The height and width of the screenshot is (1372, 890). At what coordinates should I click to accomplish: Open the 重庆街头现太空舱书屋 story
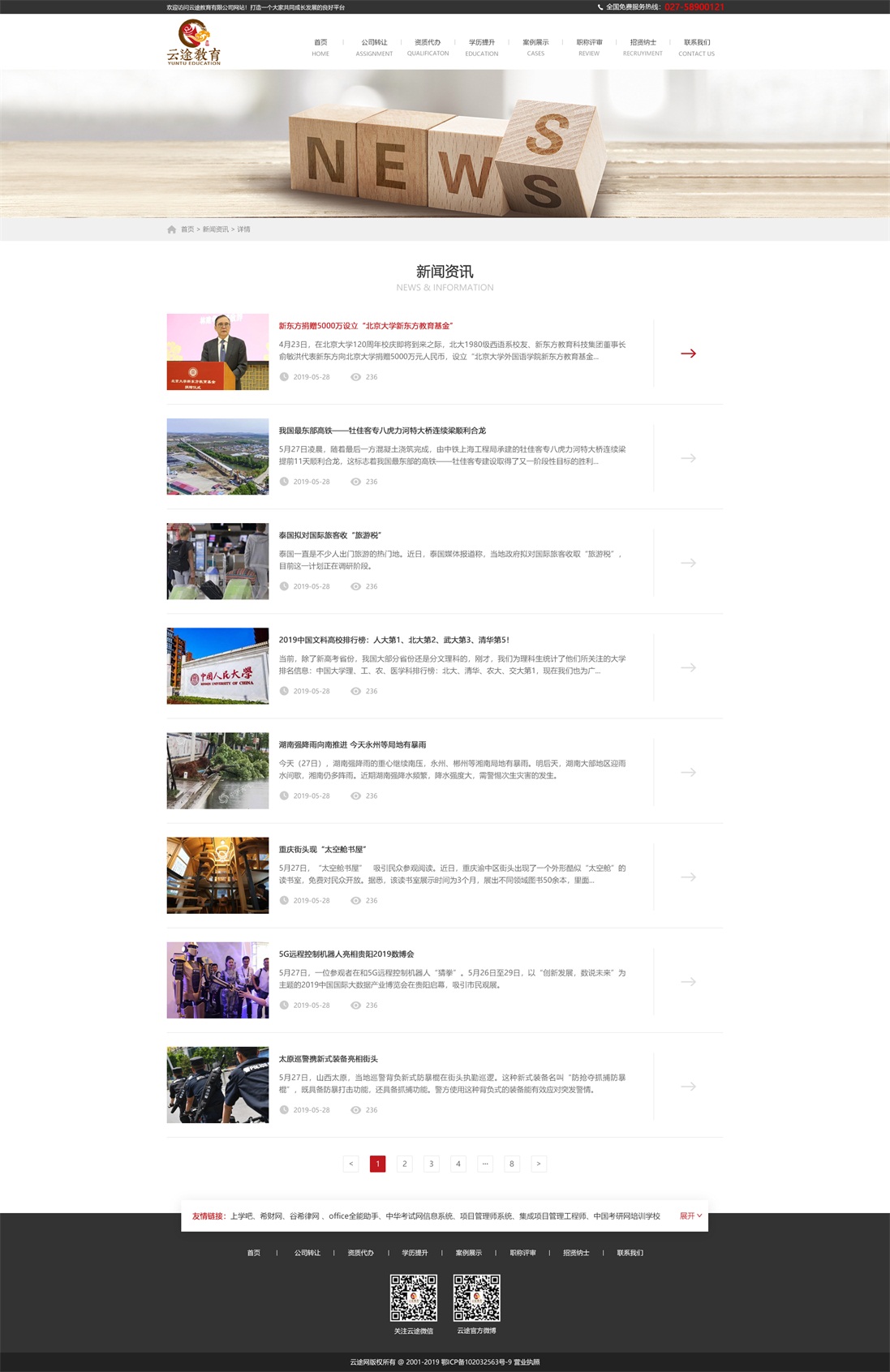322,849
